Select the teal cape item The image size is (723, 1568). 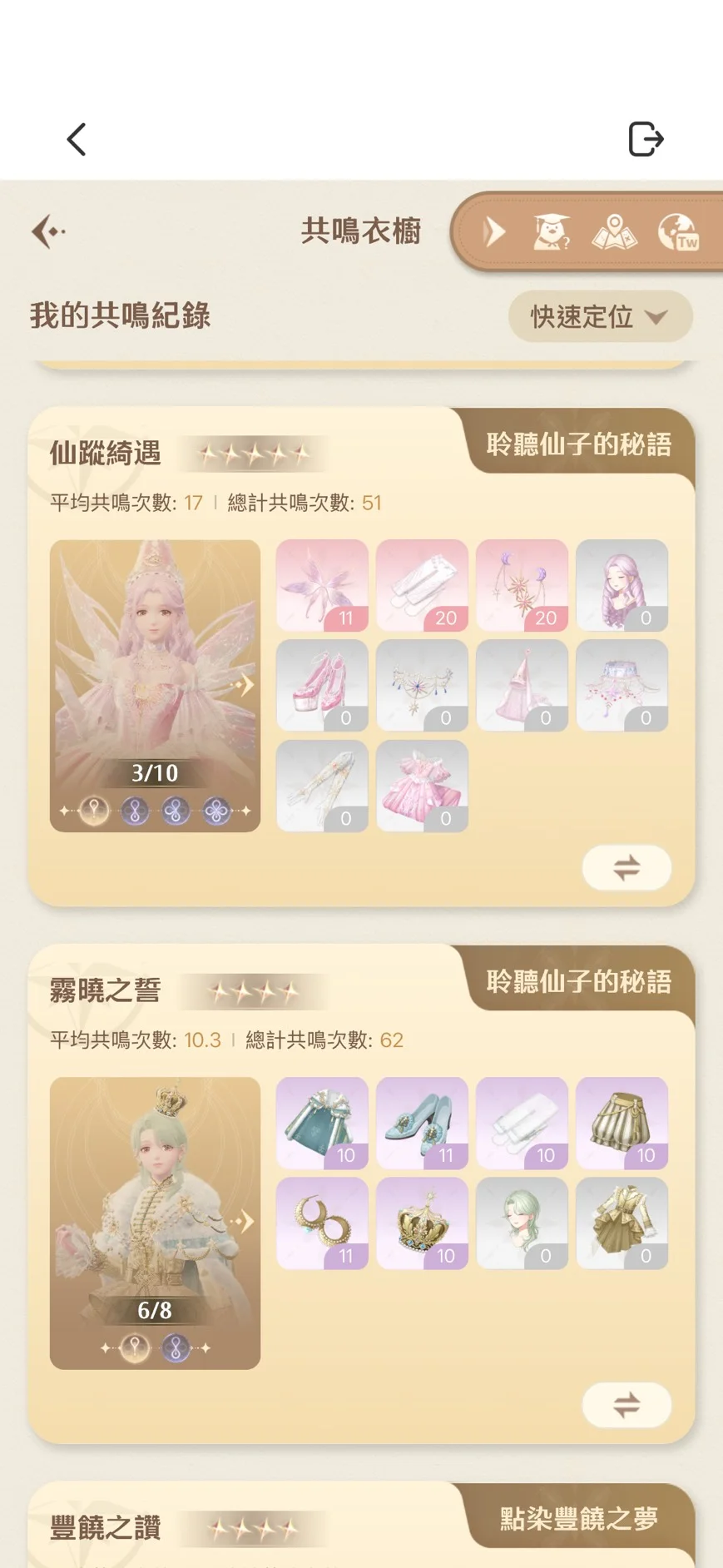tap(322, 1123)
